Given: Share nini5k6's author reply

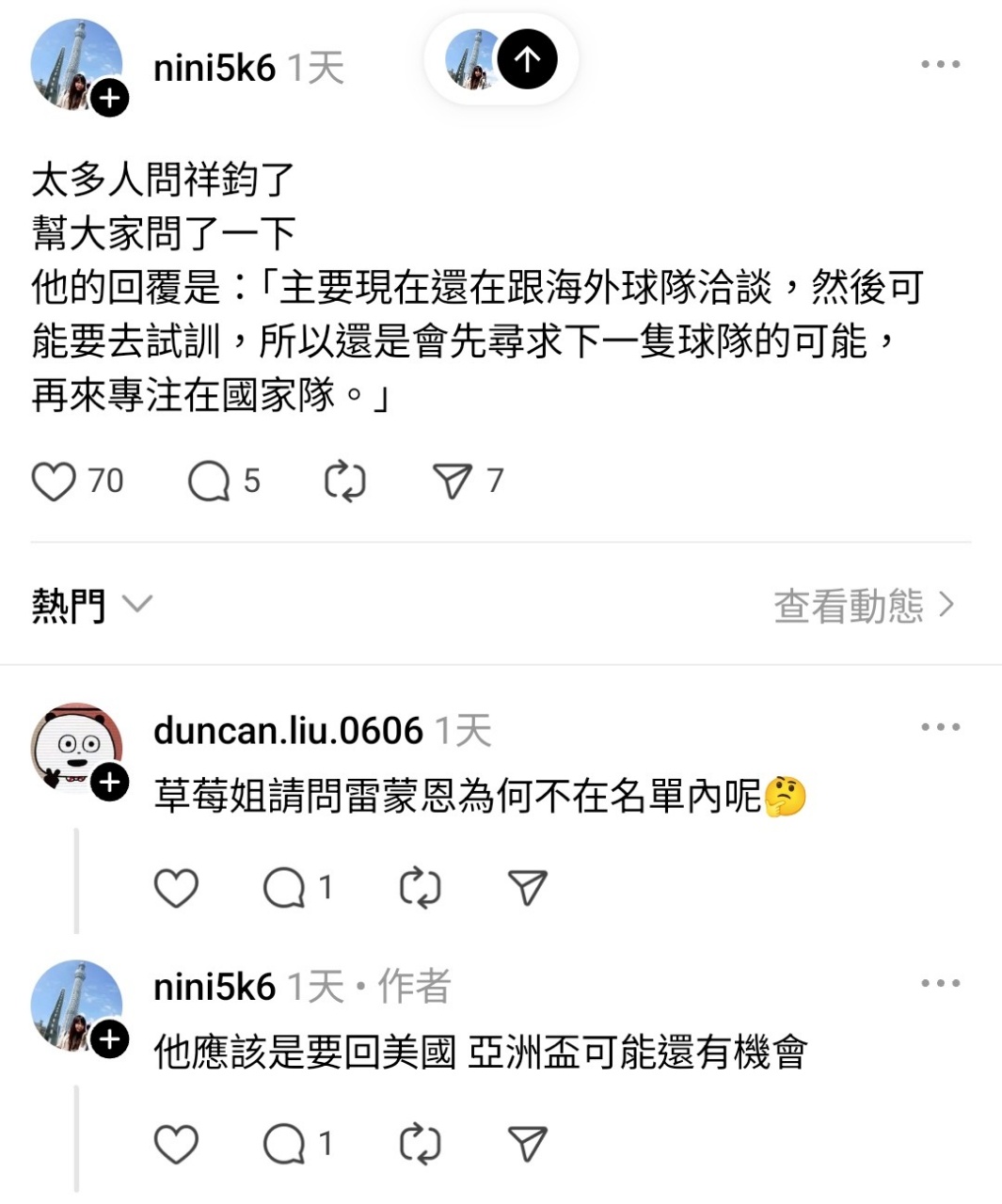Looking at the screenshot, I should pos(527,1144).
